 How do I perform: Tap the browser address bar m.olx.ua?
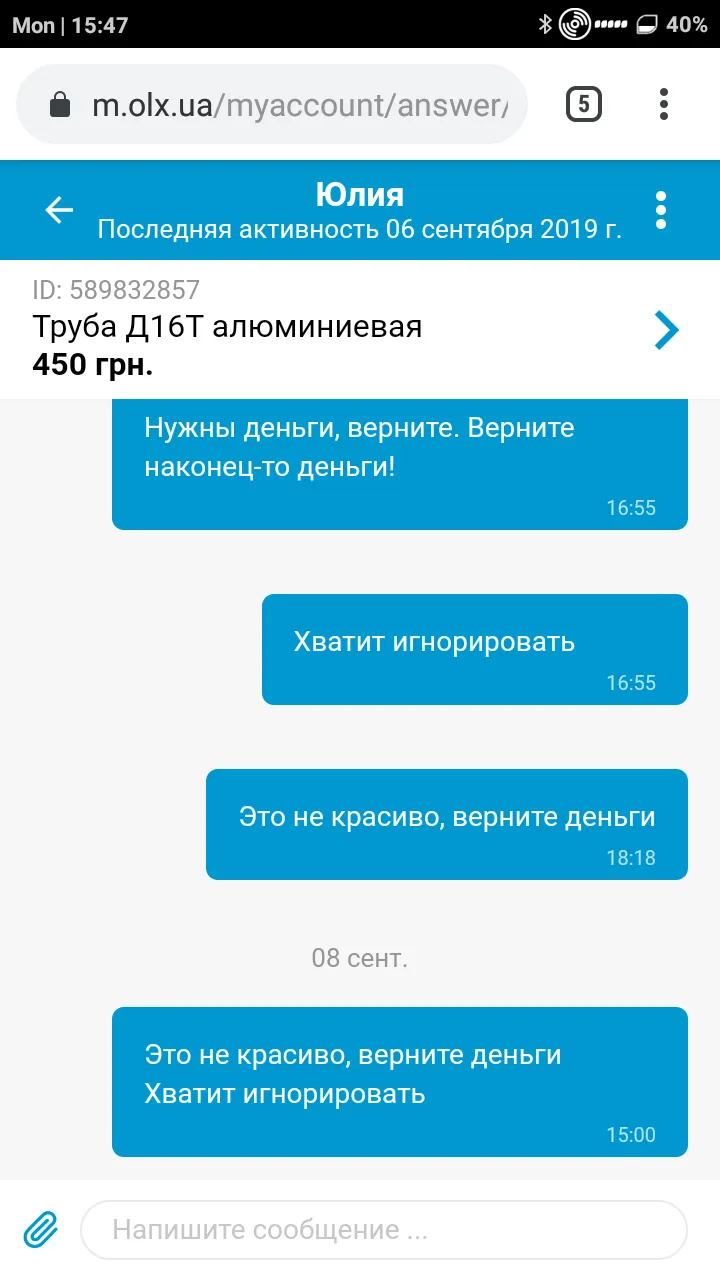point(272,105)
